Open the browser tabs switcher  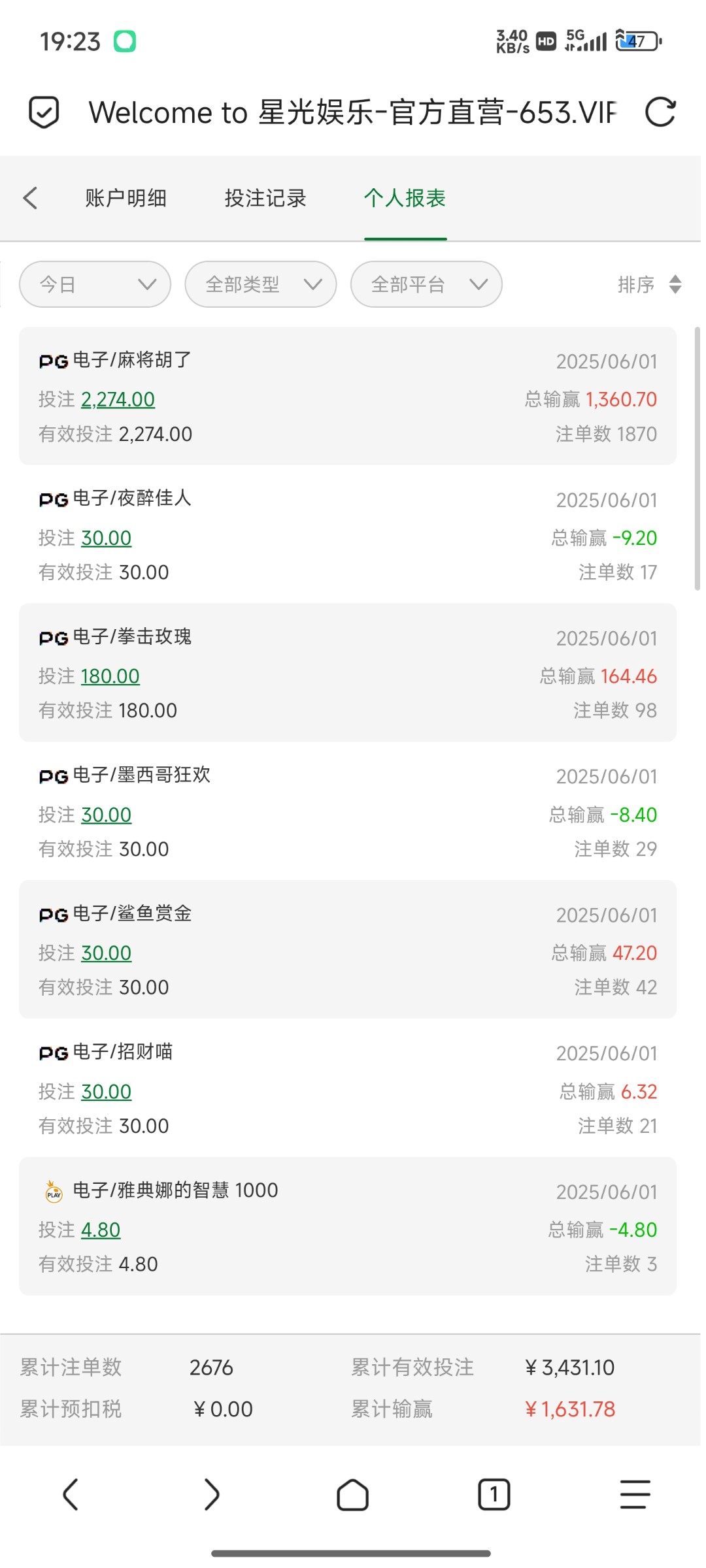click(494, 1494)
